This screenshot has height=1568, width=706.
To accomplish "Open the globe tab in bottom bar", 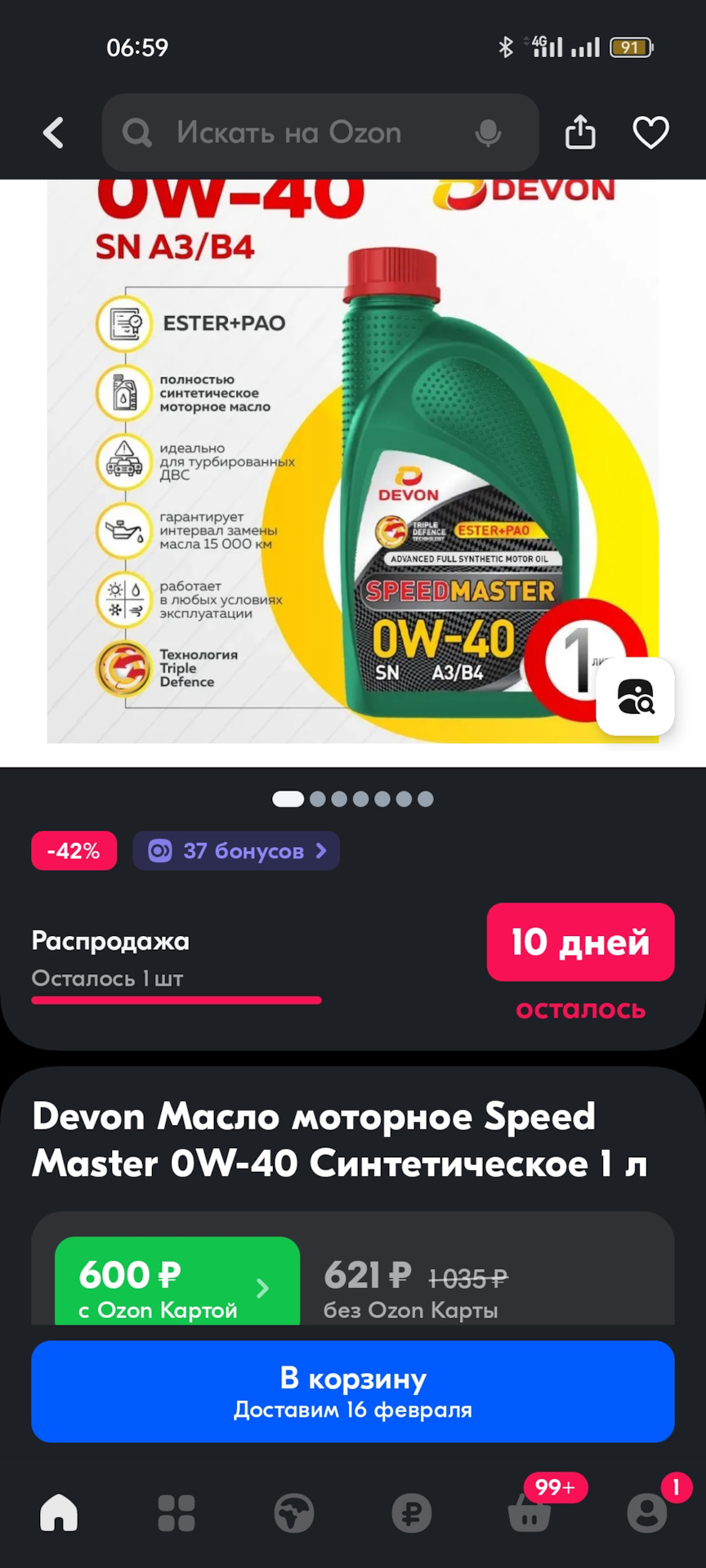I will tap(294, 1512).
